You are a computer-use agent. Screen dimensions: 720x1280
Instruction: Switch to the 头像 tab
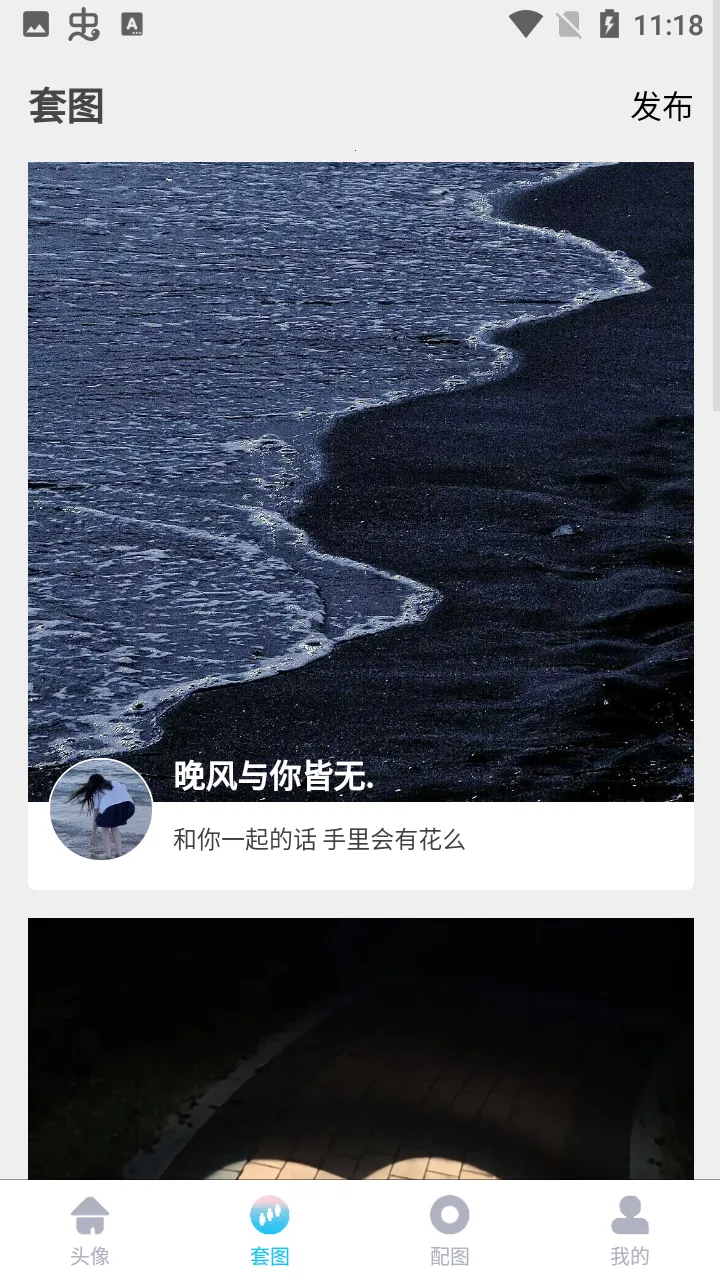(90, 1231)
